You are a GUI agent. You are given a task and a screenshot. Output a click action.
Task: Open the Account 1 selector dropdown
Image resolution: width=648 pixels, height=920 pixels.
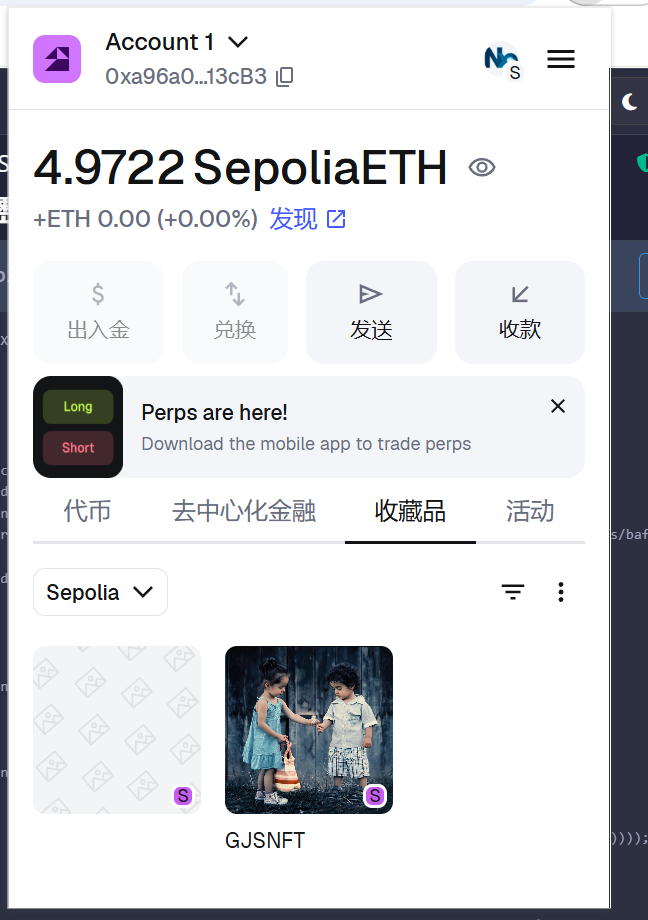coord(177,42)
